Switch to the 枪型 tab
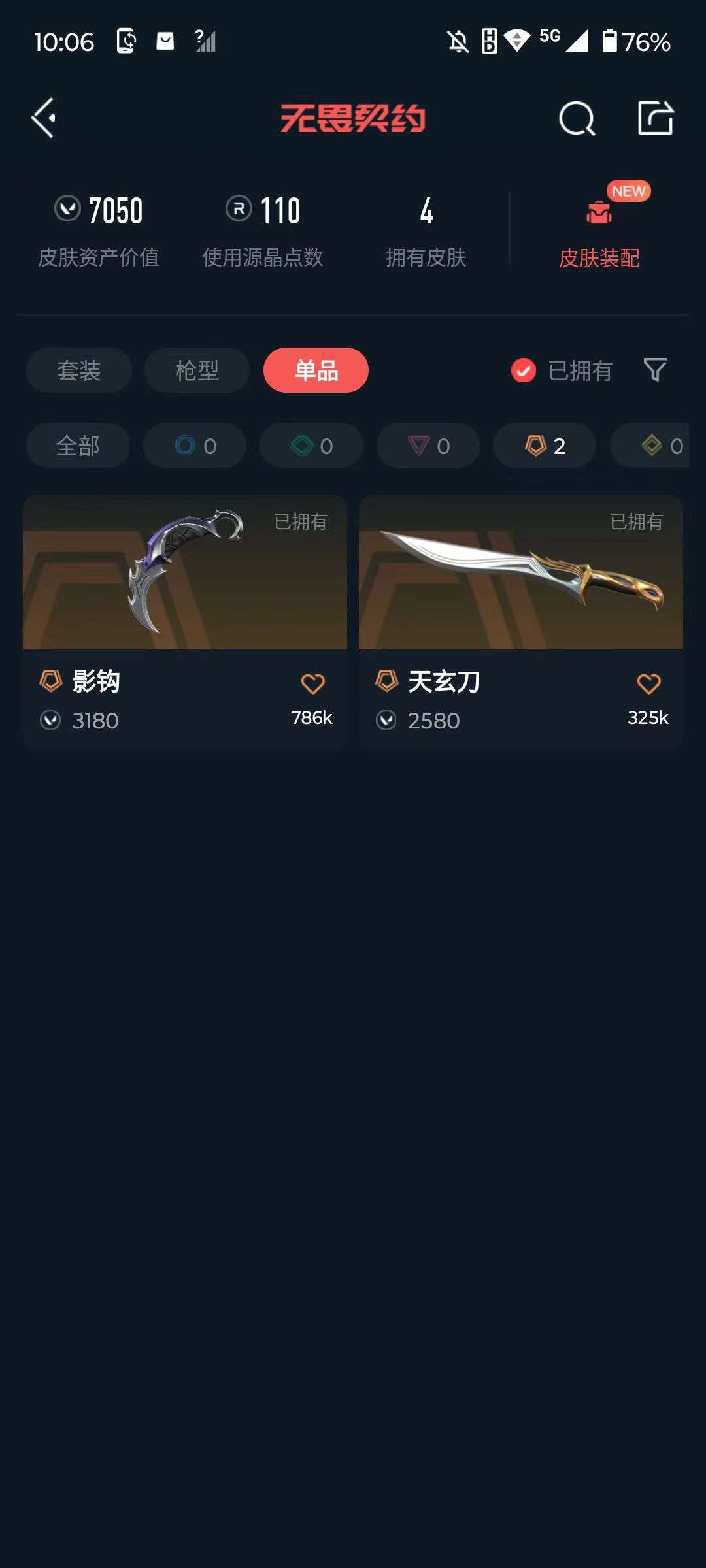 coord(195,370)
